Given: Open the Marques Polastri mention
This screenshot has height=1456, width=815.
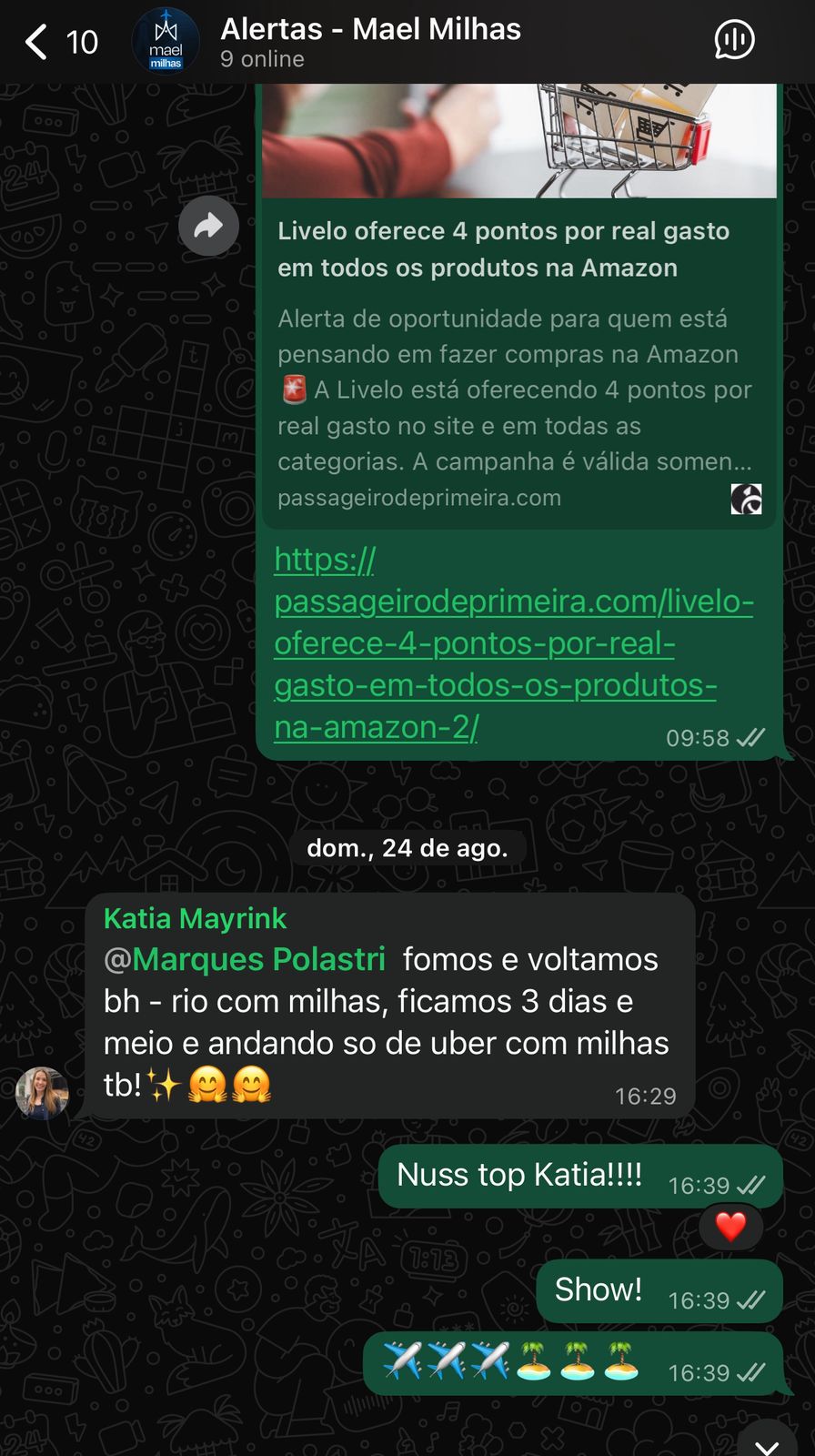Looking at the screenshot, I should coord(258,959).
